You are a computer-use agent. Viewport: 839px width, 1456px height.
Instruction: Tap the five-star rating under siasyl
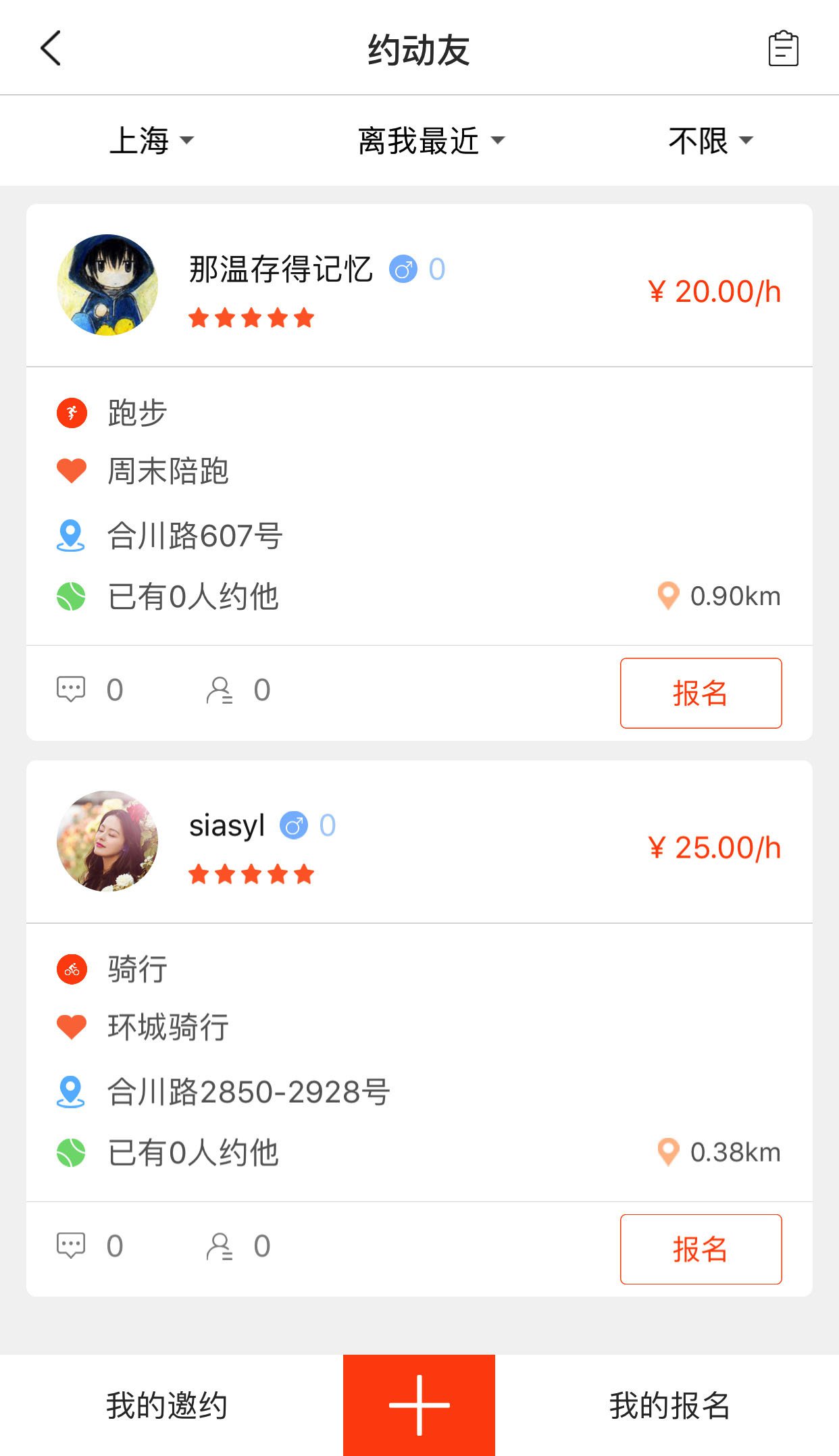(x=251, y=873)
